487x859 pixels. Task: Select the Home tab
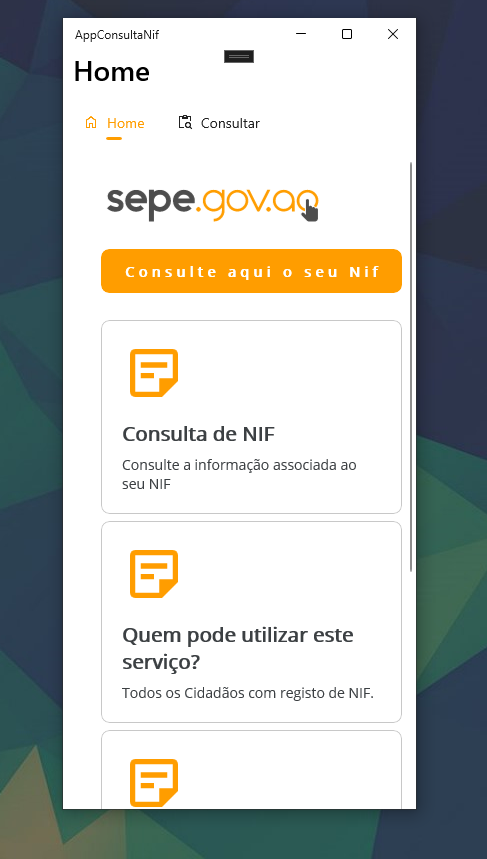pos(114,123)
